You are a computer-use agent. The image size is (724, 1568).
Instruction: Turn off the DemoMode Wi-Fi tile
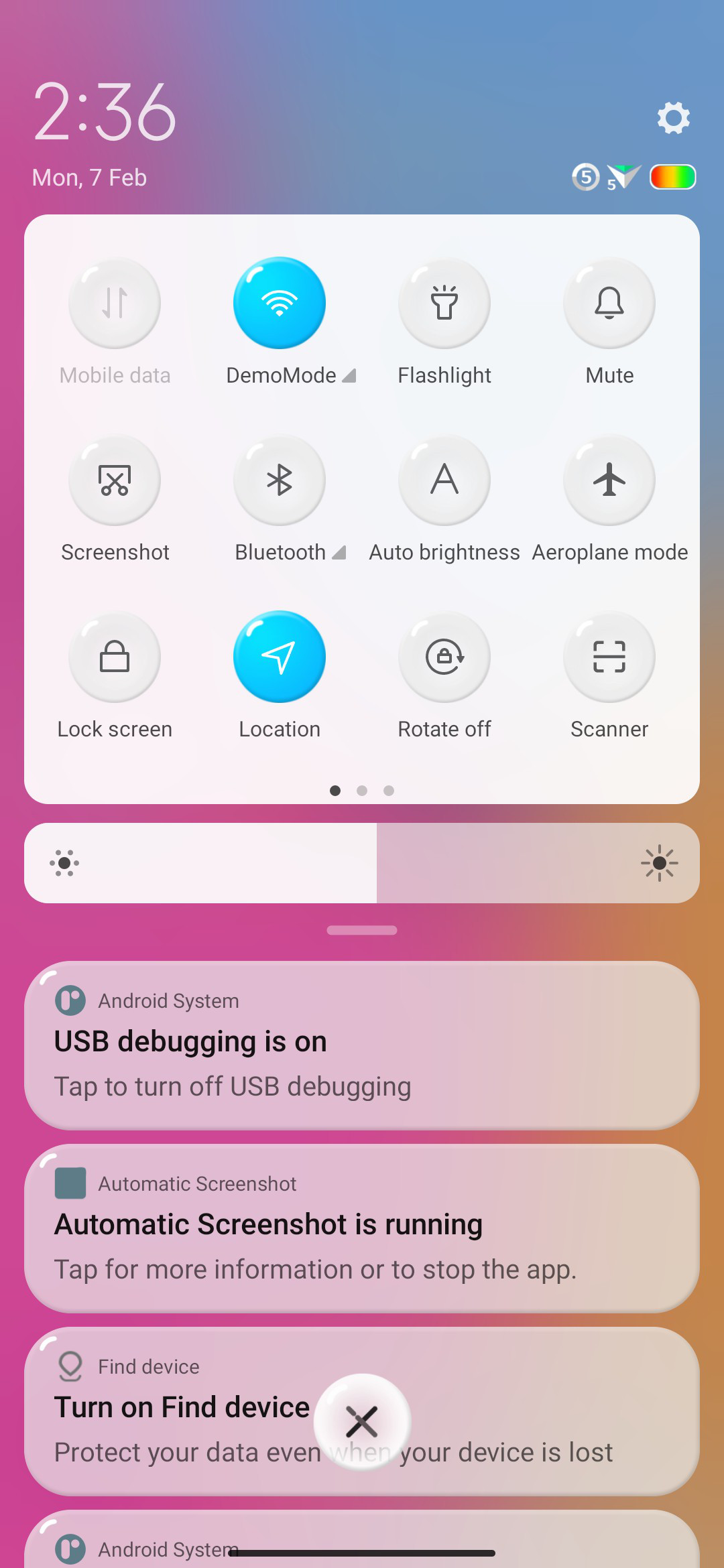click(280, 303)
